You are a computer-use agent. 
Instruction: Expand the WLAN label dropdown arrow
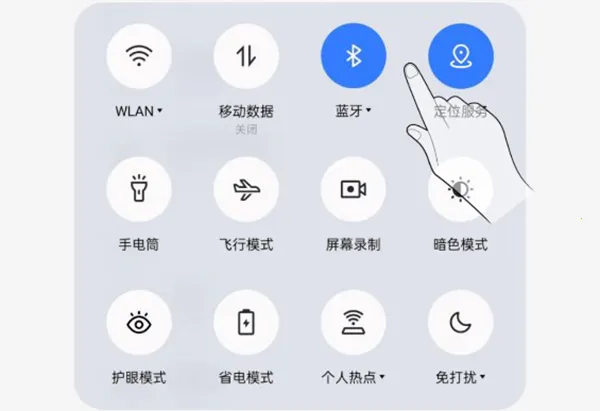click(160, 111)
